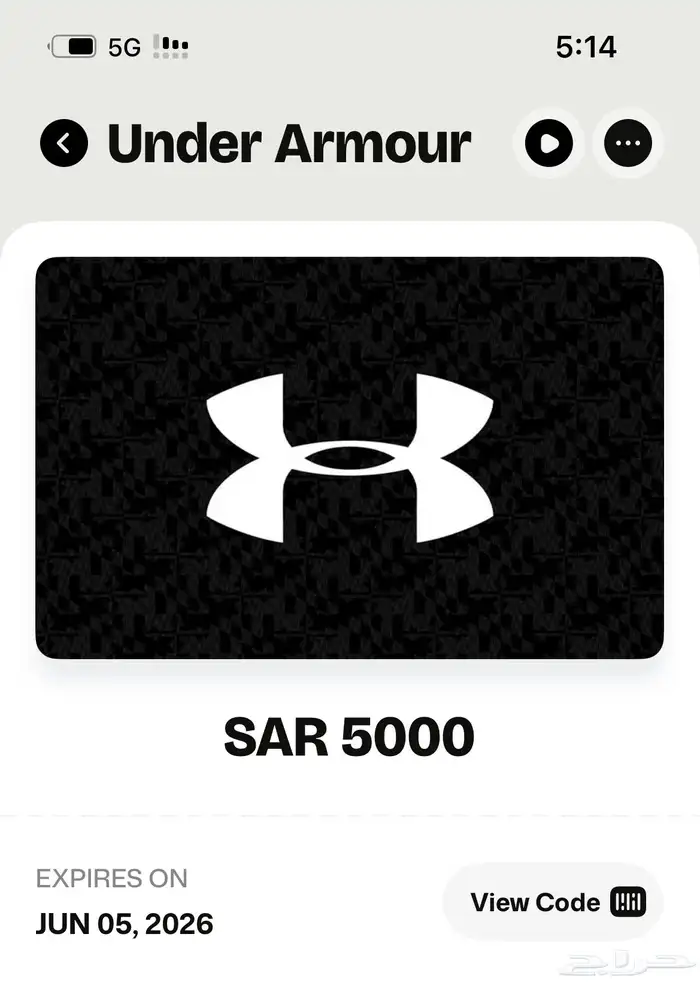Go back from the Under Armour card
Screen dimensions: 700x983
[x=64, y=144]
